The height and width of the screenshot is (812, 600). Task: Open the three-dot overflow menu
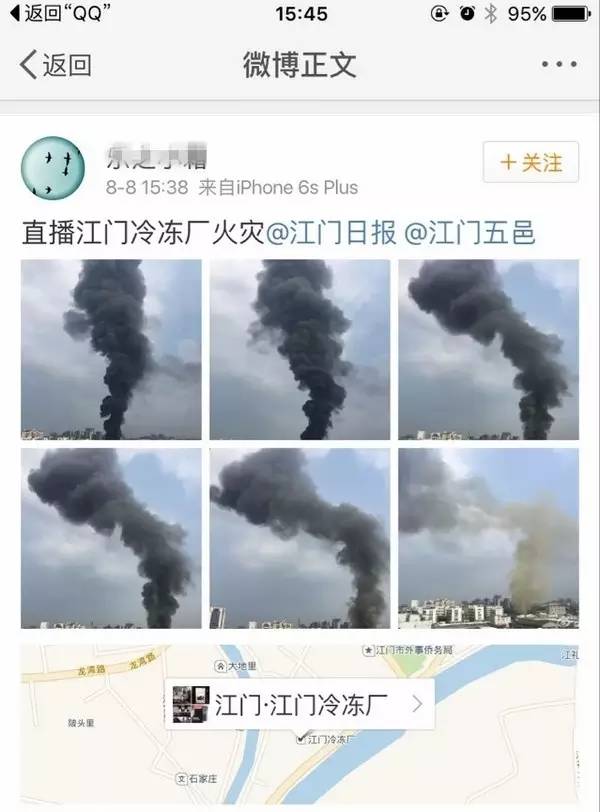559,65
